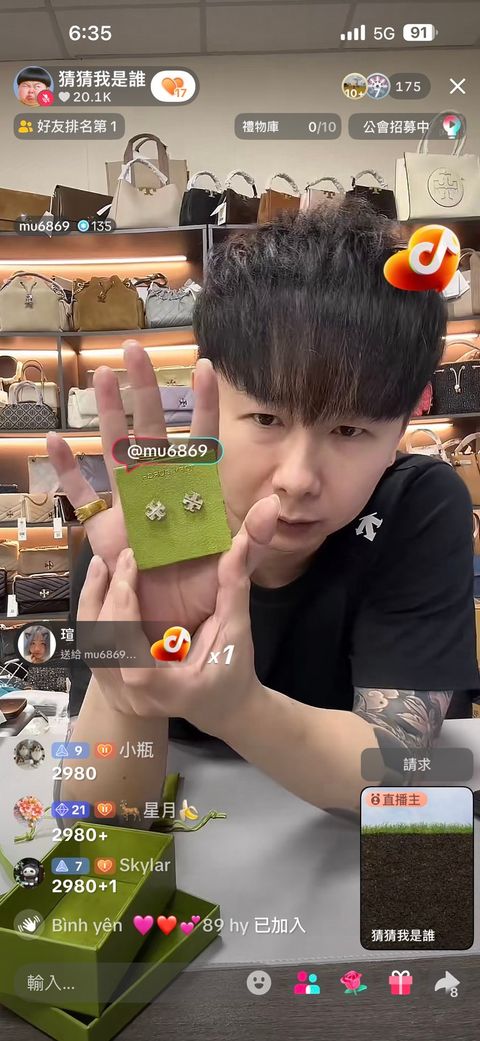Tap the heart follow badge showing 17
The width and height of the screenshot is (480, 1041).
click(173, 86)
